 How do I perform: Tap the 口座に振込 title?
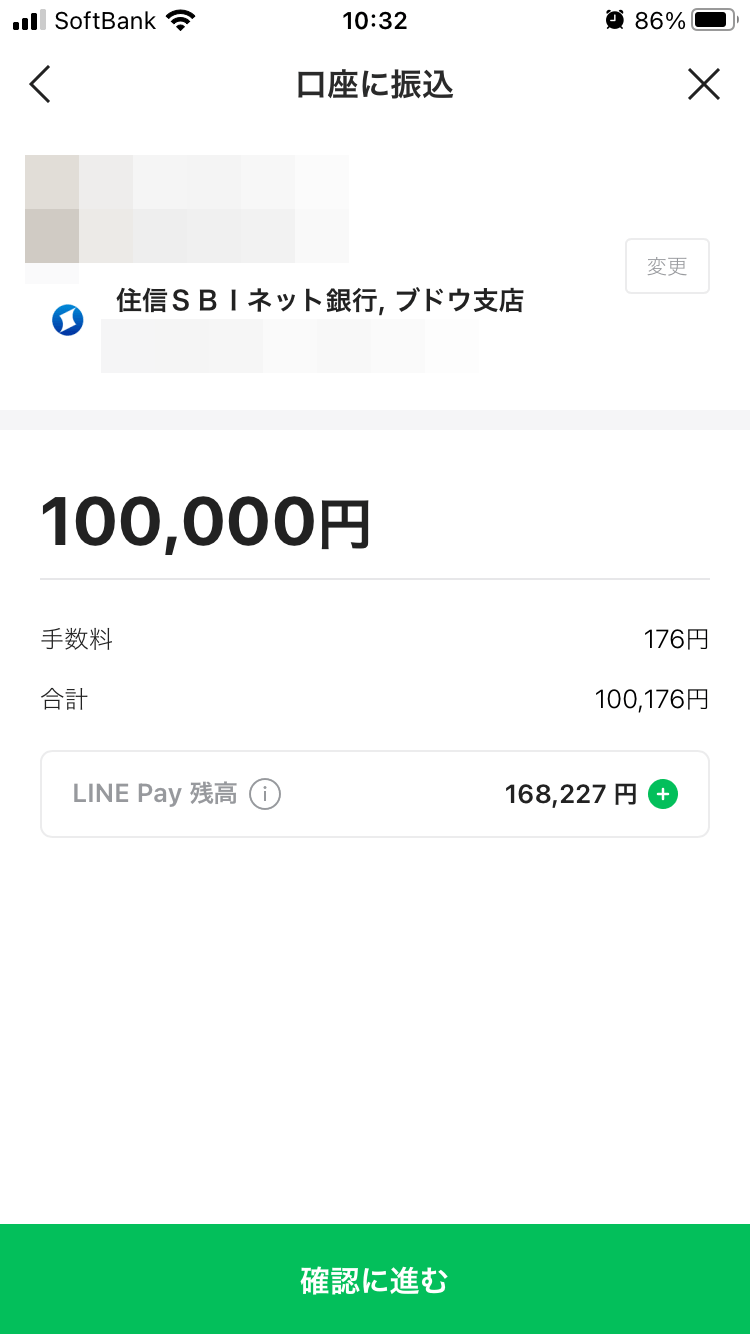pyautogui.click(x=375, y=85)
